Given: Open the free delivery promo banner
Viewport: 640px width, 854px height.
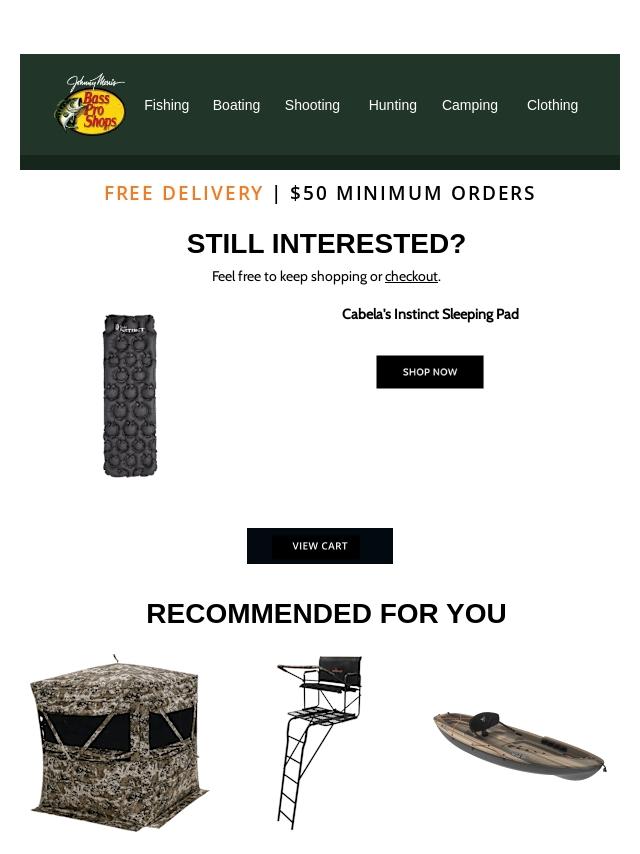Looking at the screenshot, I should click(x=320, y=193).
